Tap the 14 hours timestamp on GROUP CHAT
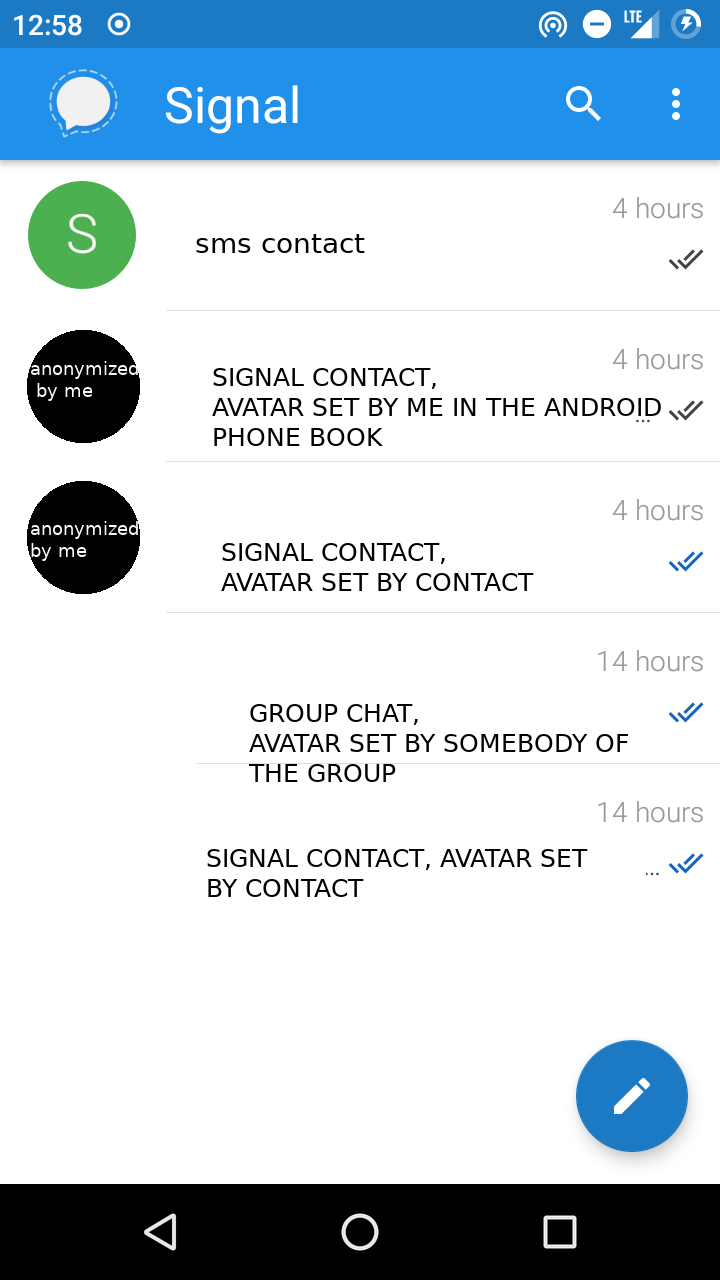 pos(650,661)
